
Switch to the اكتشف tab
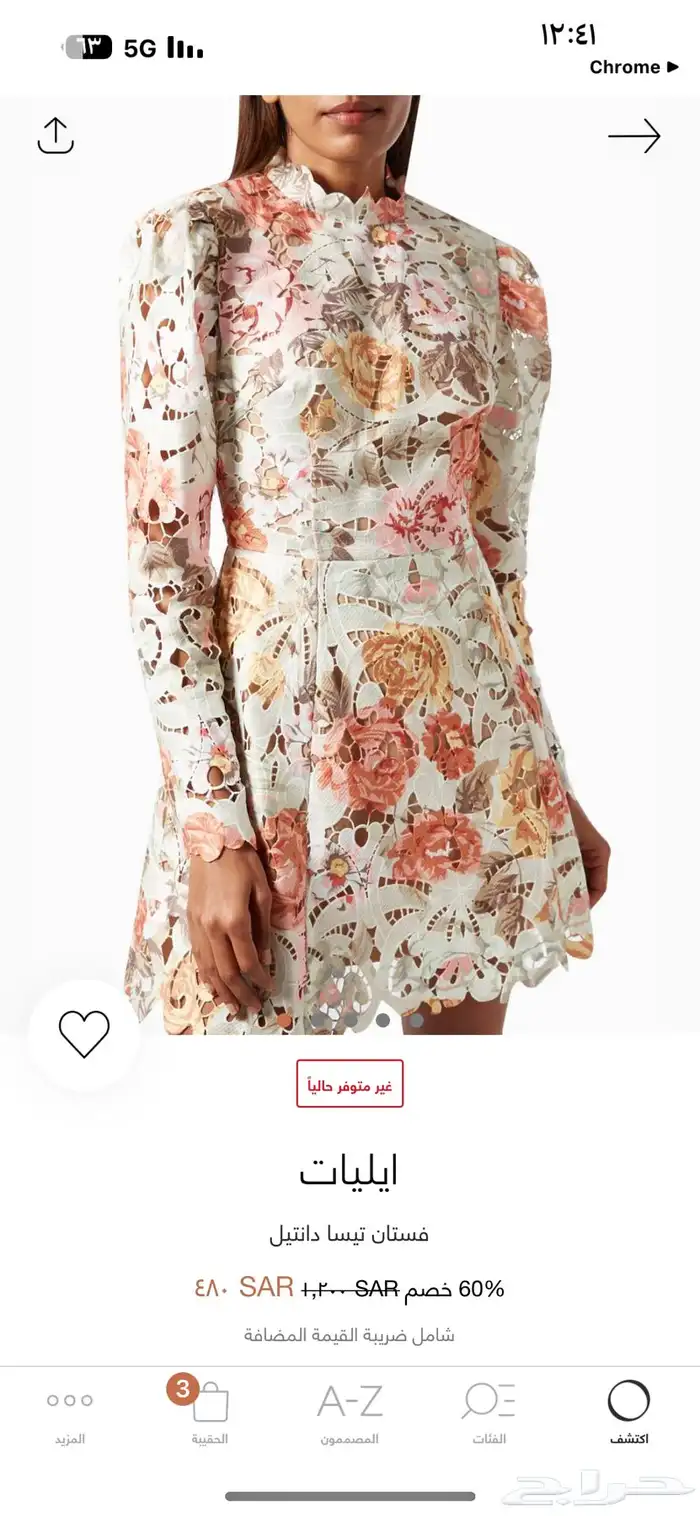pyautogui.click(x=629, y=1412)
